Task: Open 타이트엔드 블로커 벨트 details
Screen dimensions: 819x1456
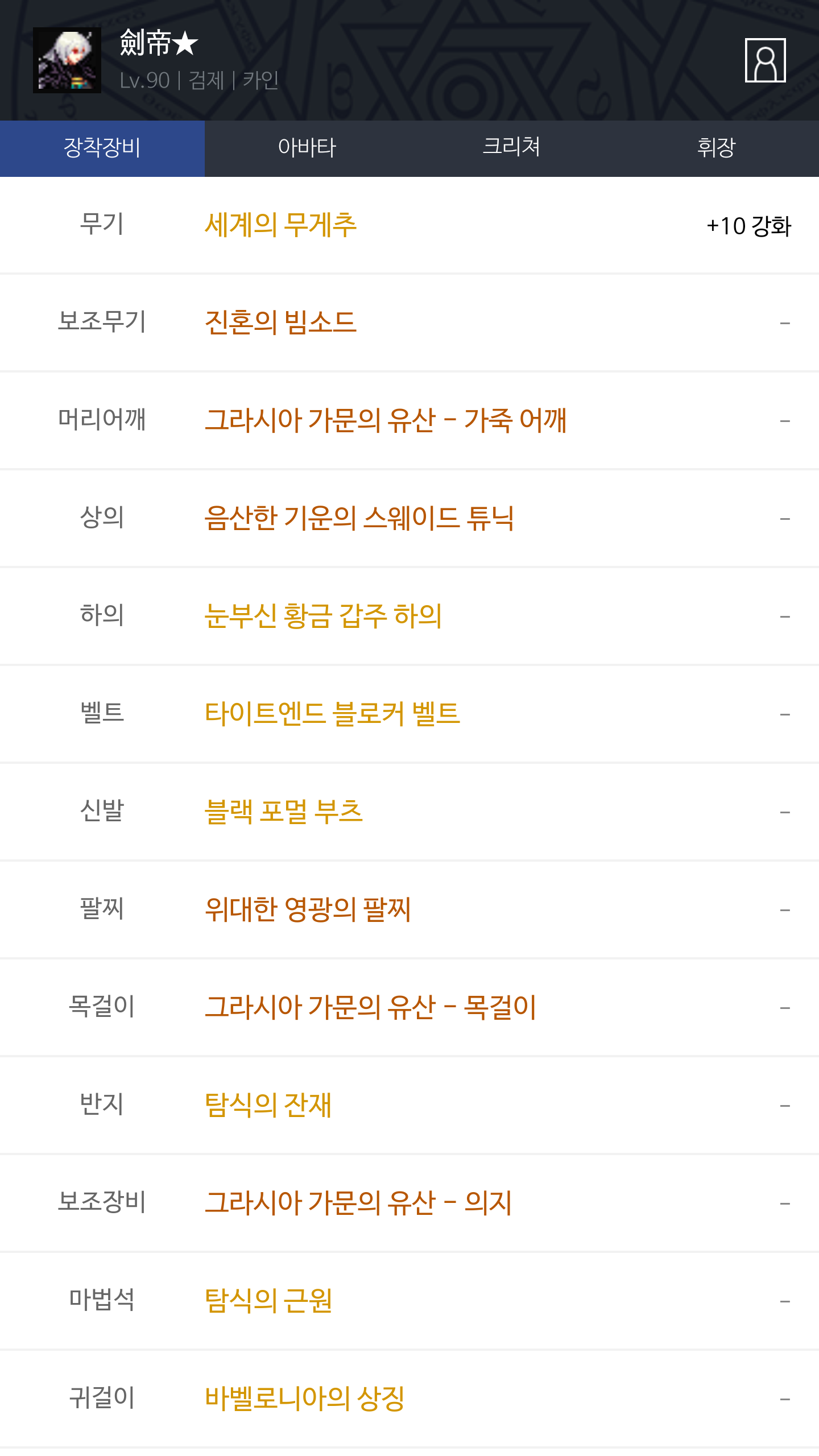Action: click(332, 714)
